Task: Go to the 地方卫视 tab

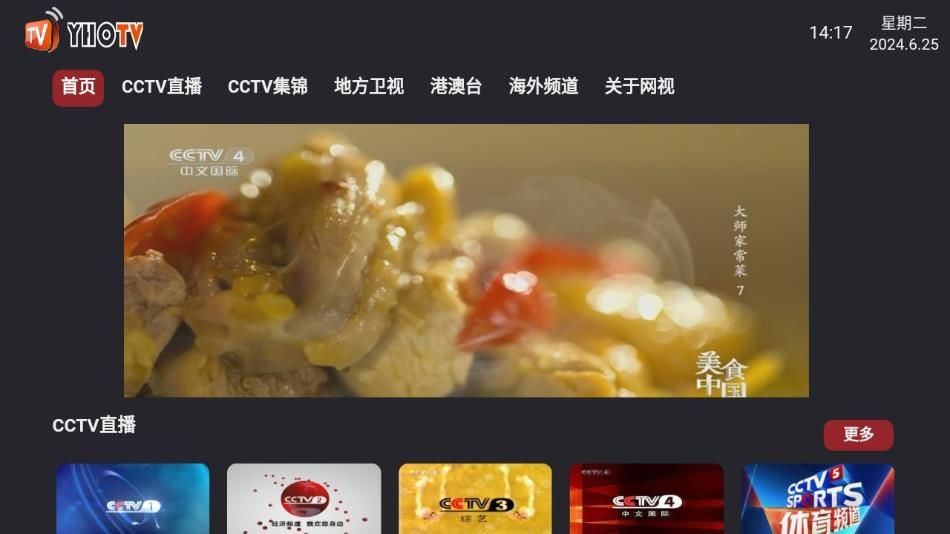Action: pyautogui.click(x=369, y=87)
